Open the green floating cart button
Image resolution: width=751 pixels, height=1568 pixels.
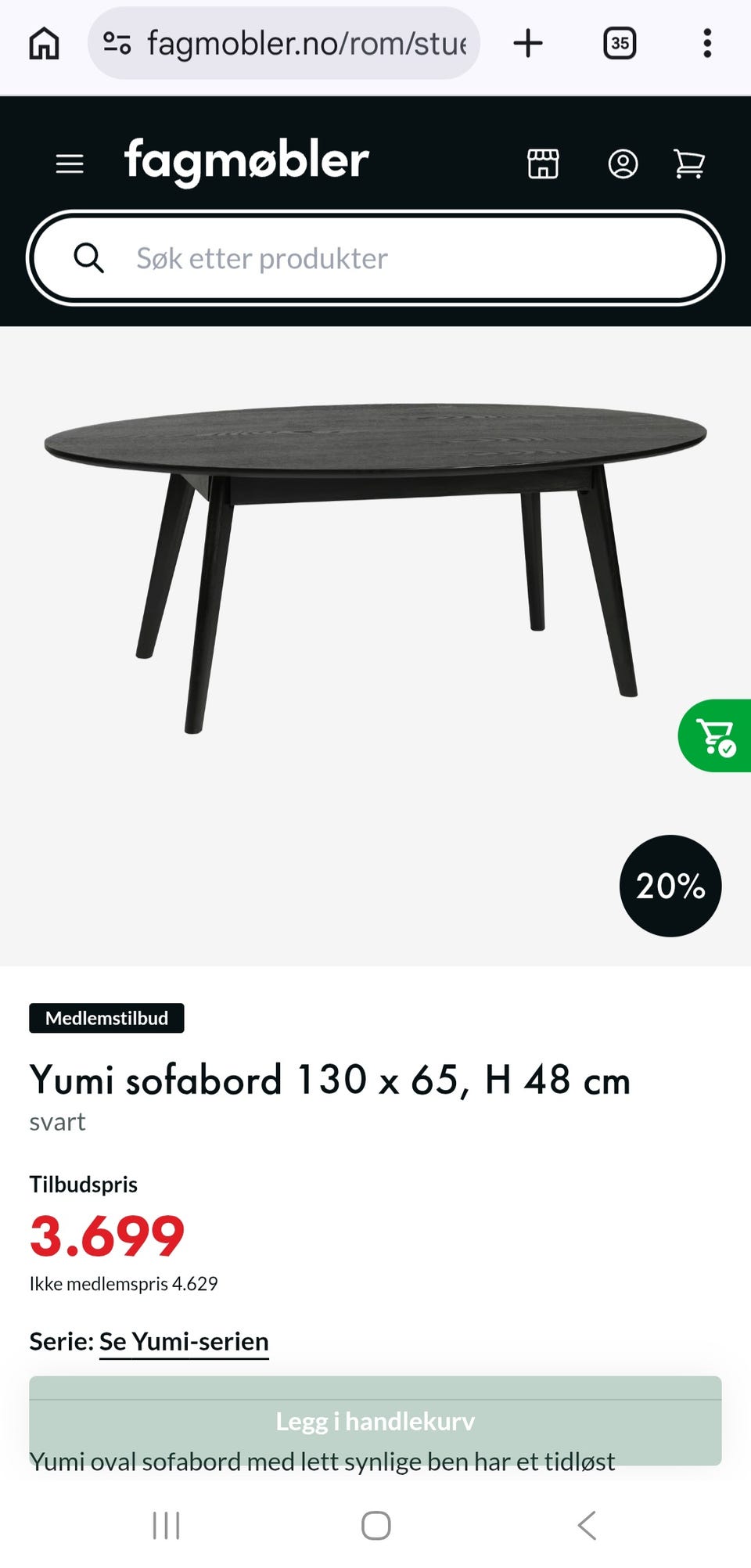(716, 736)
